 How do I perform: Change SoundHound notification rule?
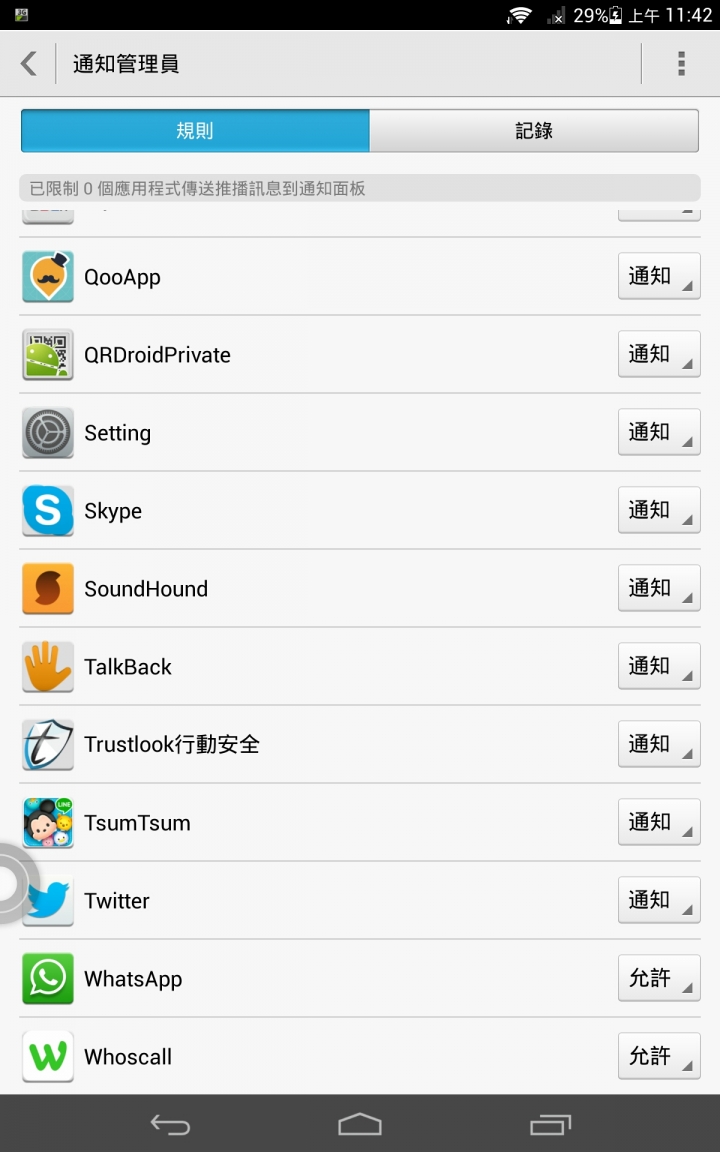(x=658, y=589)
